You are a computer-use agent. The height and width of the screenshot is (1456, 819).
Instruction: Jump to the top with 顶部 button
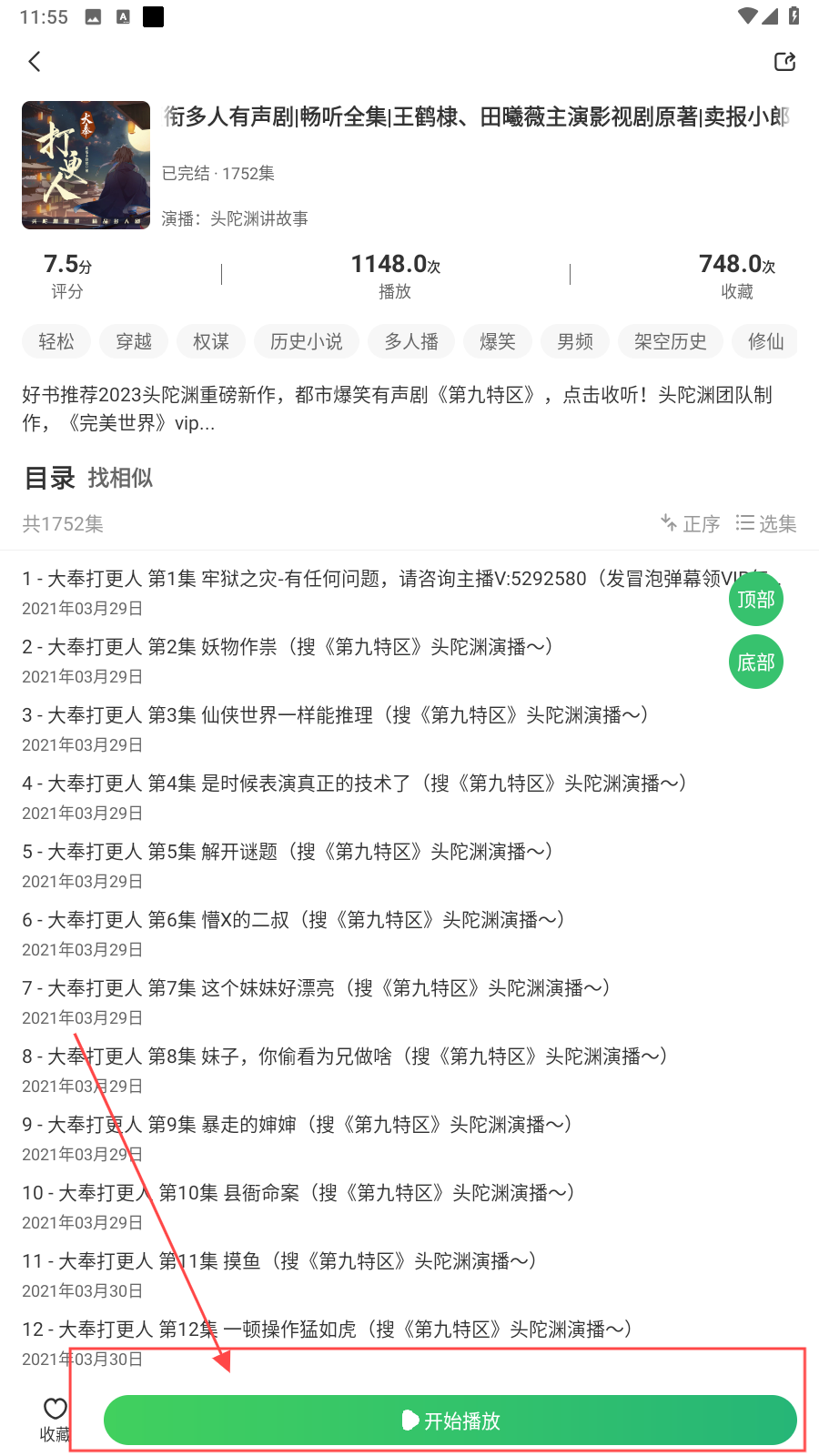[x=755, y=600]
